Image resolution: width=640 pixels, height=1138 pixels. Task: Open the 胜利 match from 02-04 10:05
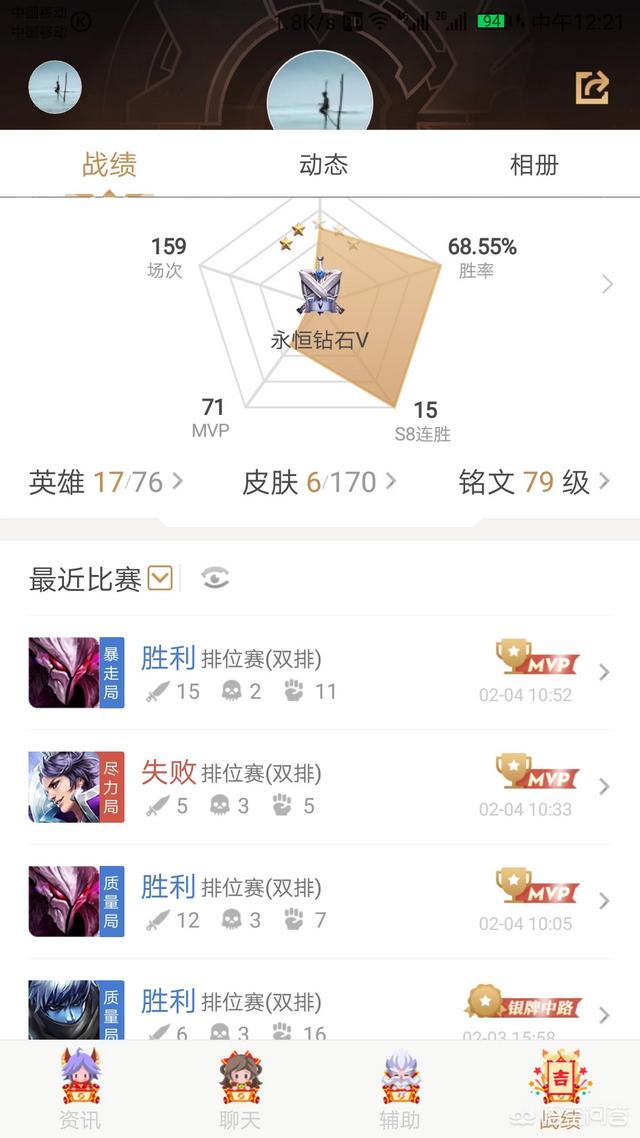click(320, 901)
